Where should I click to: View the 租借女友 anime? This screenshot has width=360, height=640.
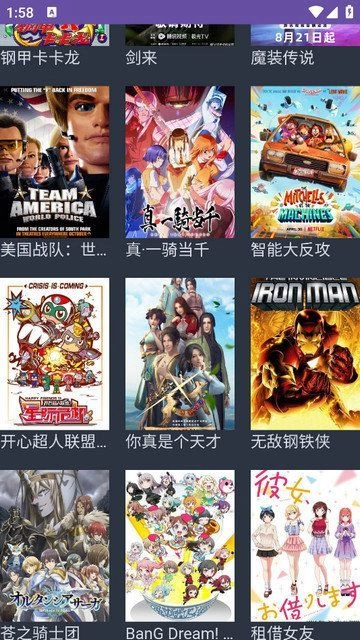pos(305,546)
